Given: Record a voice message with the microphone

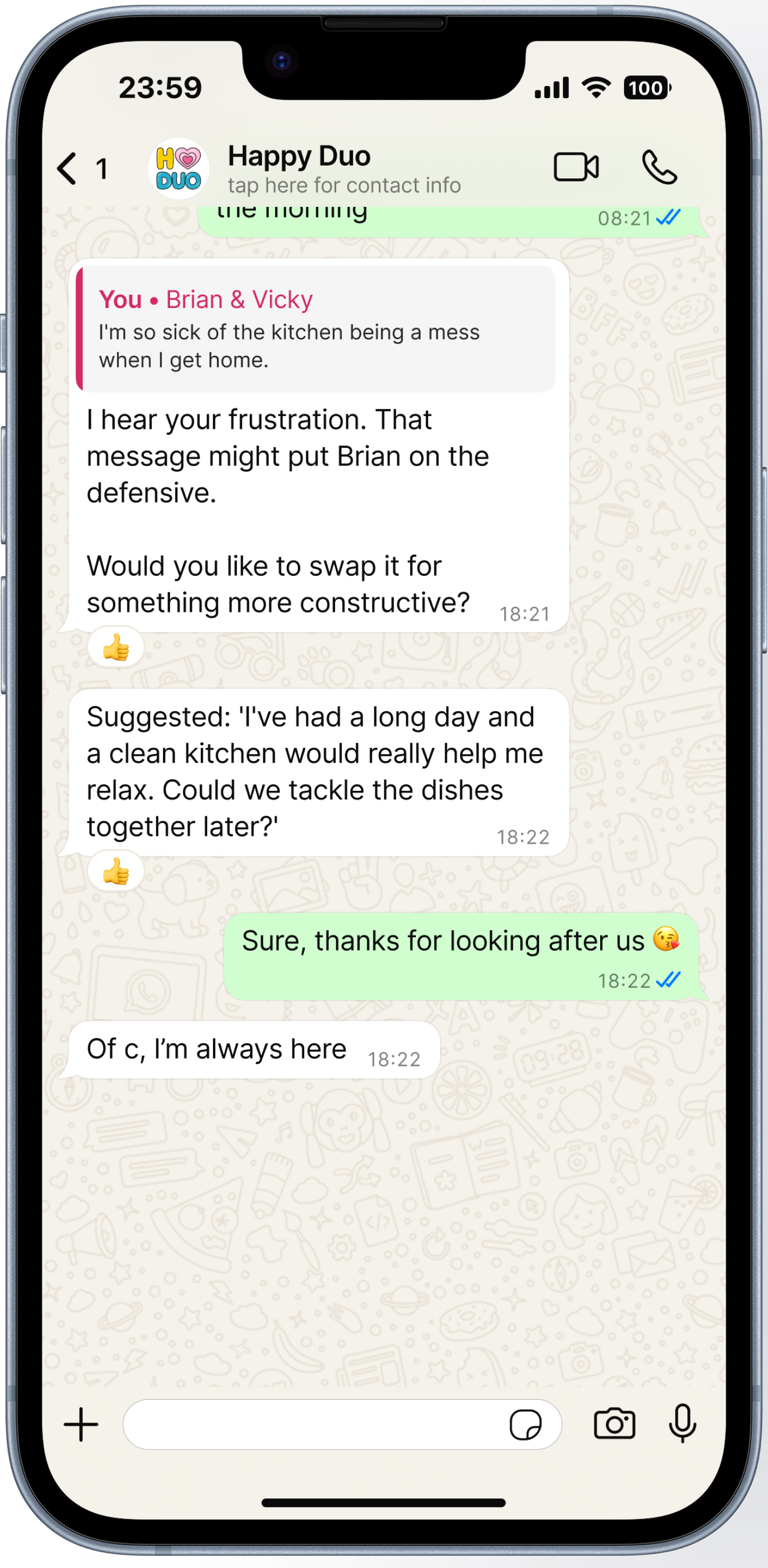Looking at the screenshot, I should tap(682, 1424).
